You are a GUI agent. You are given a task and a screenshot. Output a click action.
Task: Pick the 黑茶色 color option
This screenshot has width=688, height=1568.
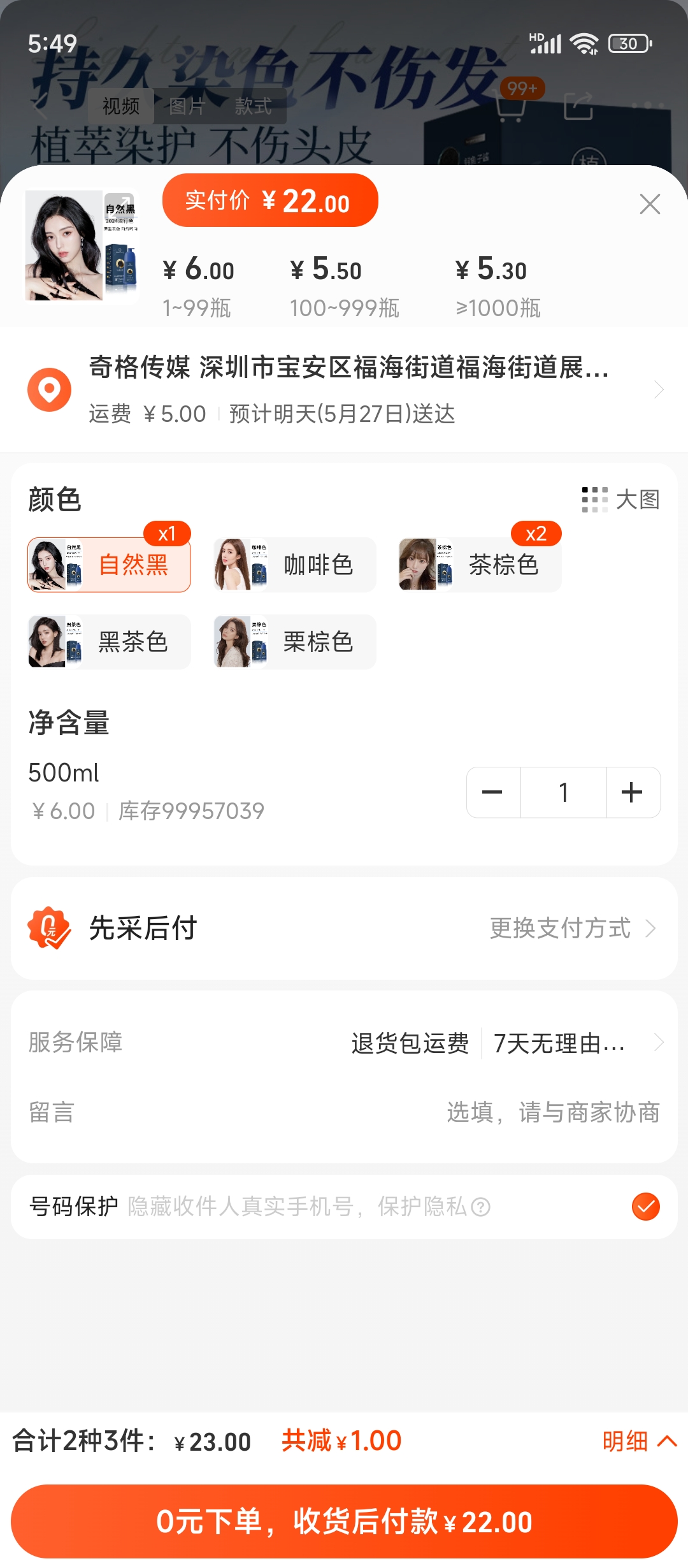click(109, 642)
